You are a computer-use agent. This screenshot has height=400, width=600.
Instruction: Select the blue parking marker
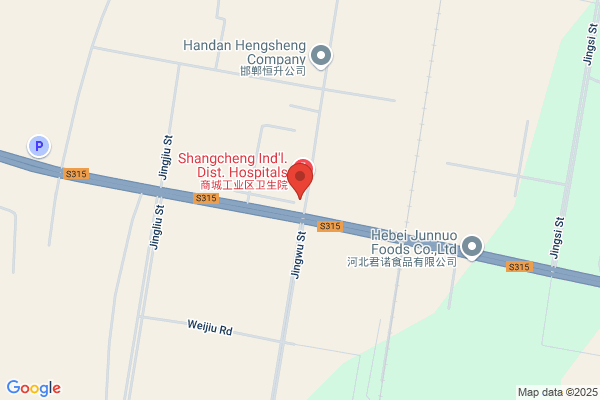point(39,146)
